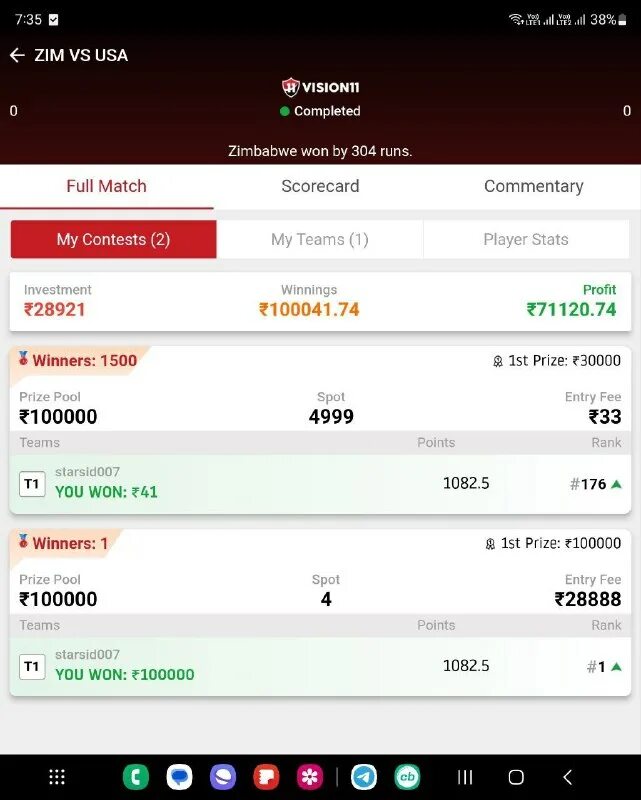Select the Full Match tab
The width and height of the screenshot is (641, 800).
[x=106, y=186]
